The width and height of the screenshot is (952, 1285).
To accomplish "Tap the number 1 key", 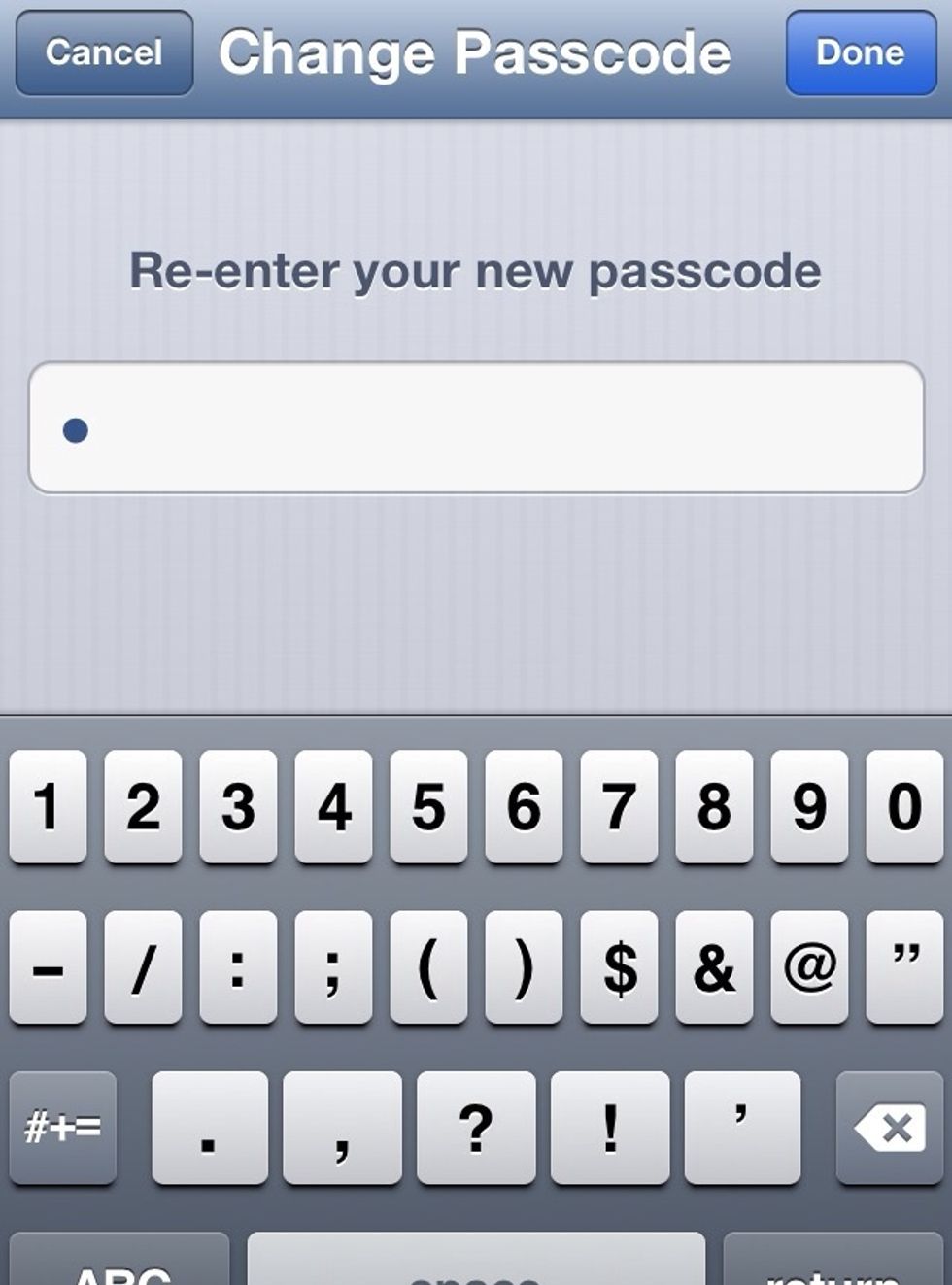I will point(49,807).
